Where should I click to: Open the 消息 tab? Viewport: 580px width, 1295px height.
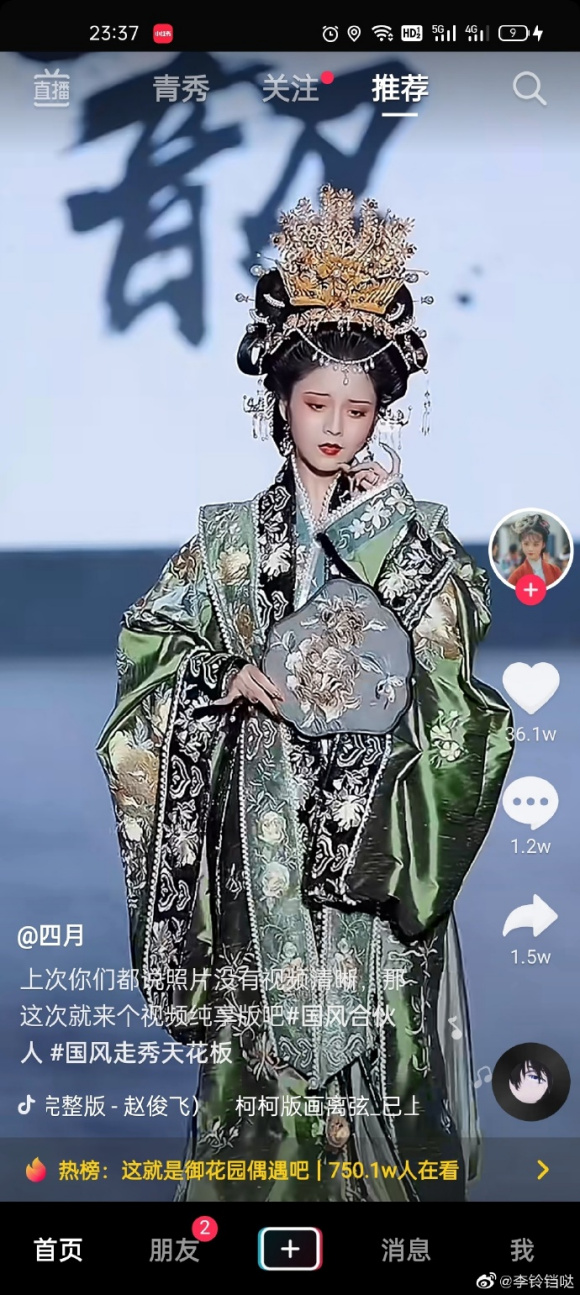[406, 1249]
